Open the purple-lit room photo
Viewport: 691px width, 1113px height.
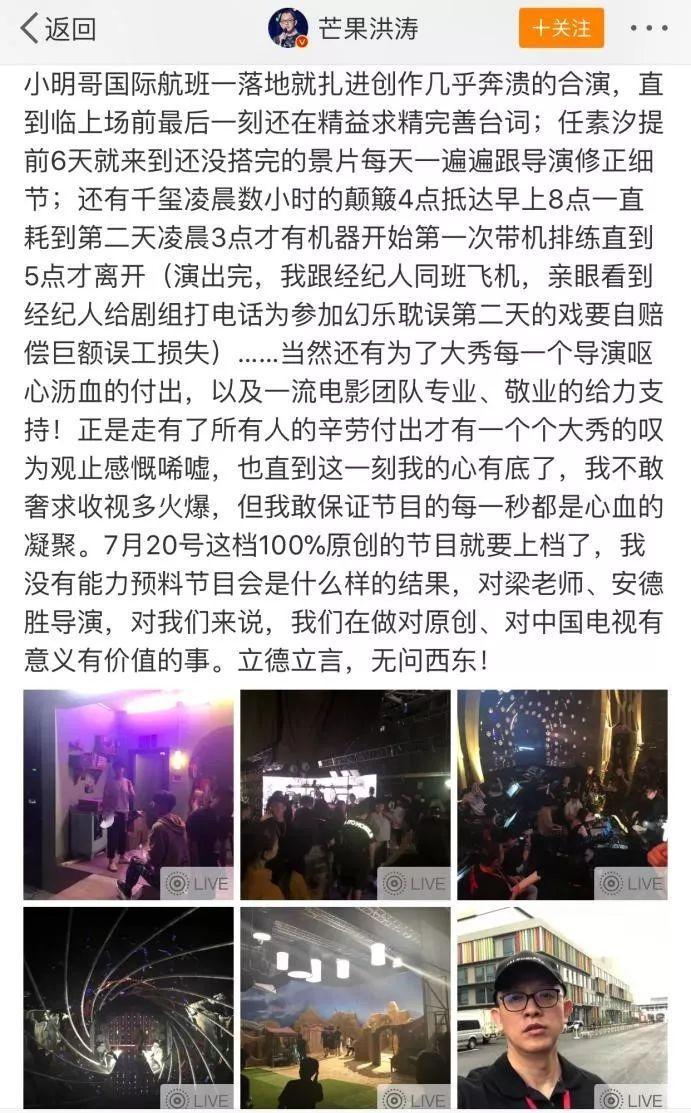tap(128, 794)
